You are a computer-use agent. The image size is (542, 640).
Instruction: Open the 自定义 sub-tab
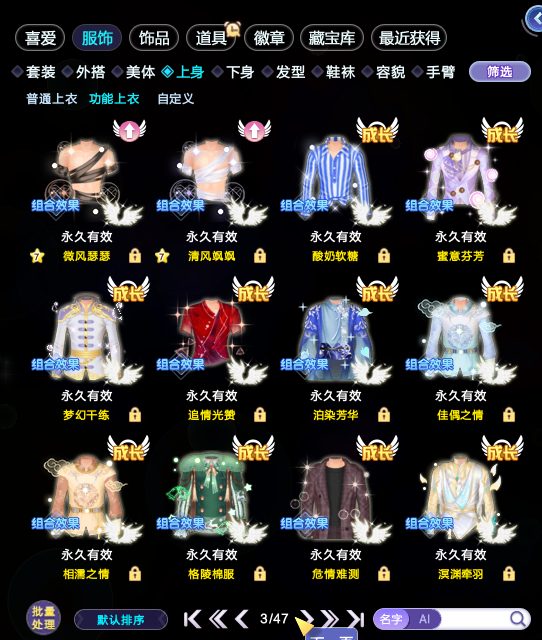(x=175, y=99)
